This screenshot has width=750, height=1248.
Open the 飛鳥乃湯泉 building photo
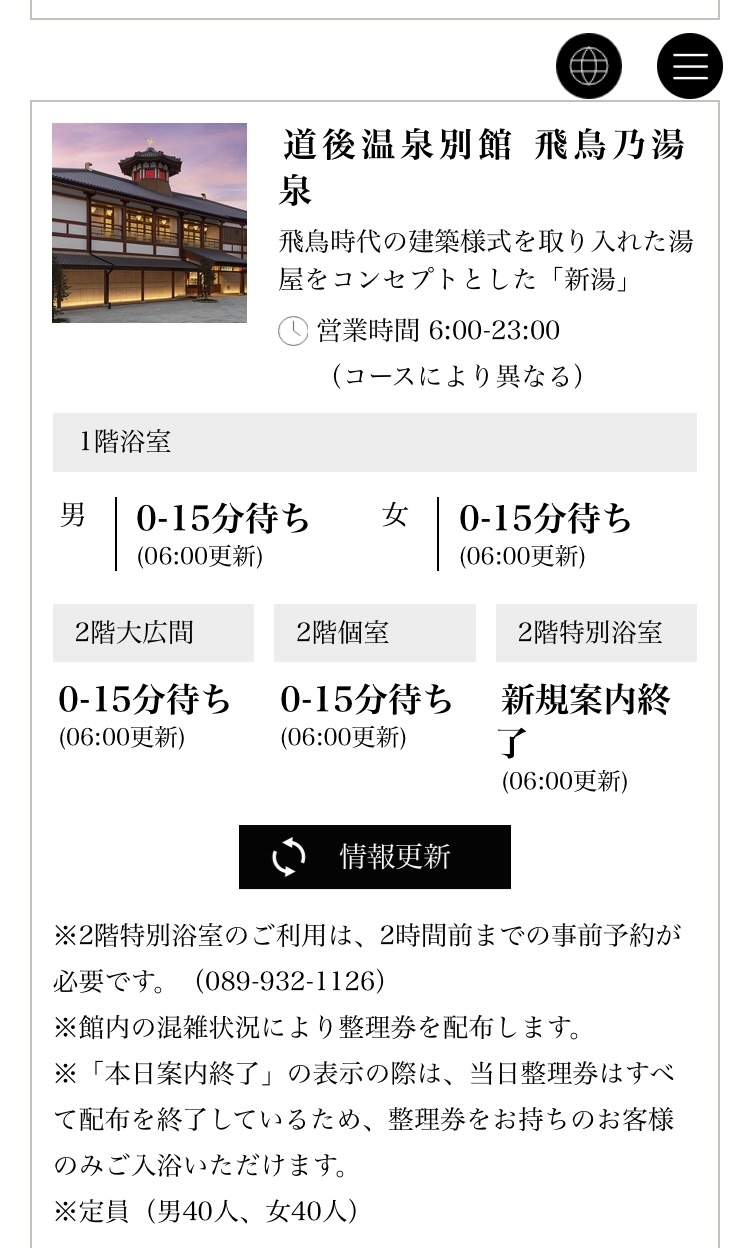149,223
